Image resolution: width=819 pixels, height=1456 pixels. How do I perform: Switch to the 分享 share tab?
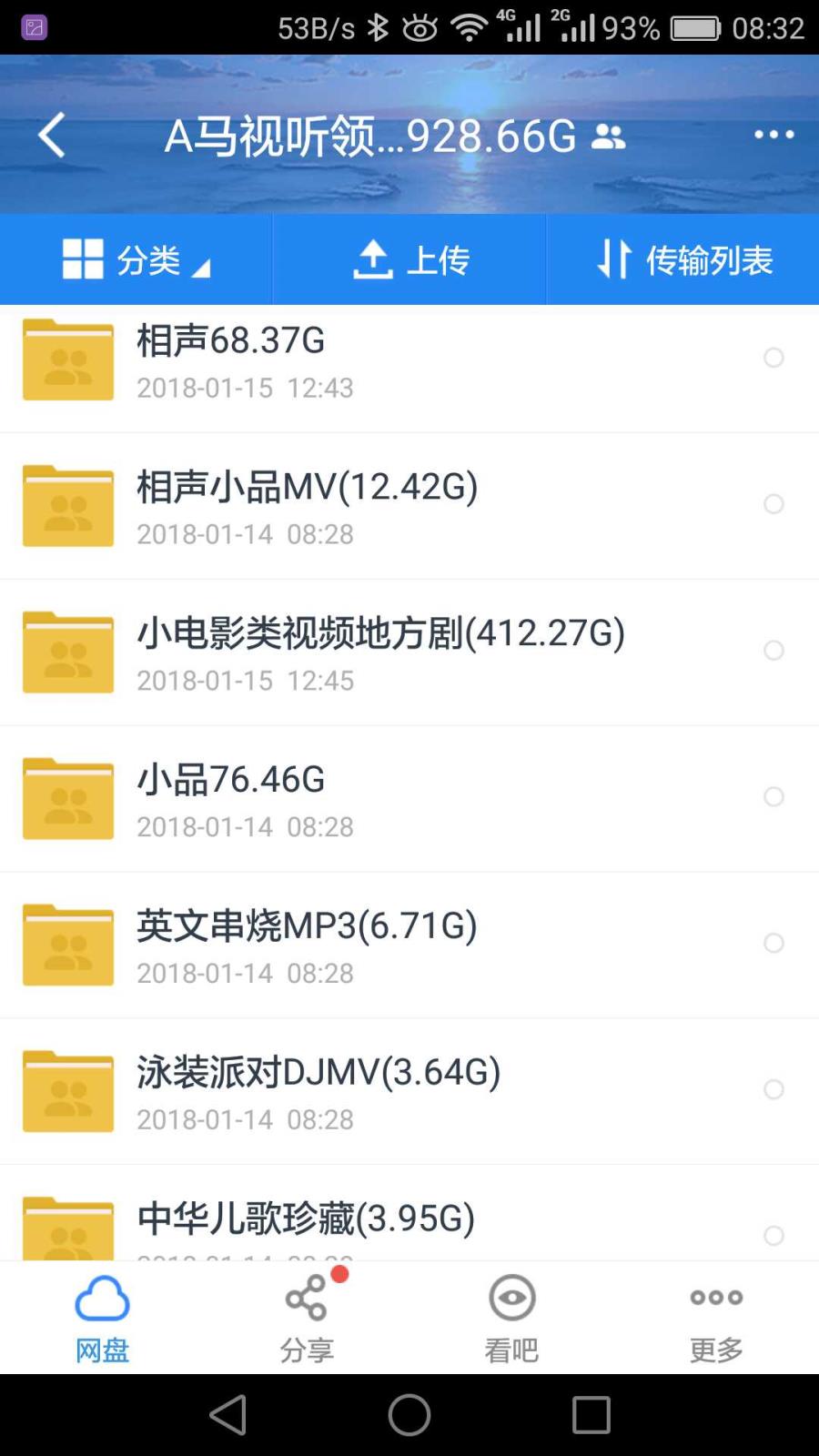tap(307, 1318)
